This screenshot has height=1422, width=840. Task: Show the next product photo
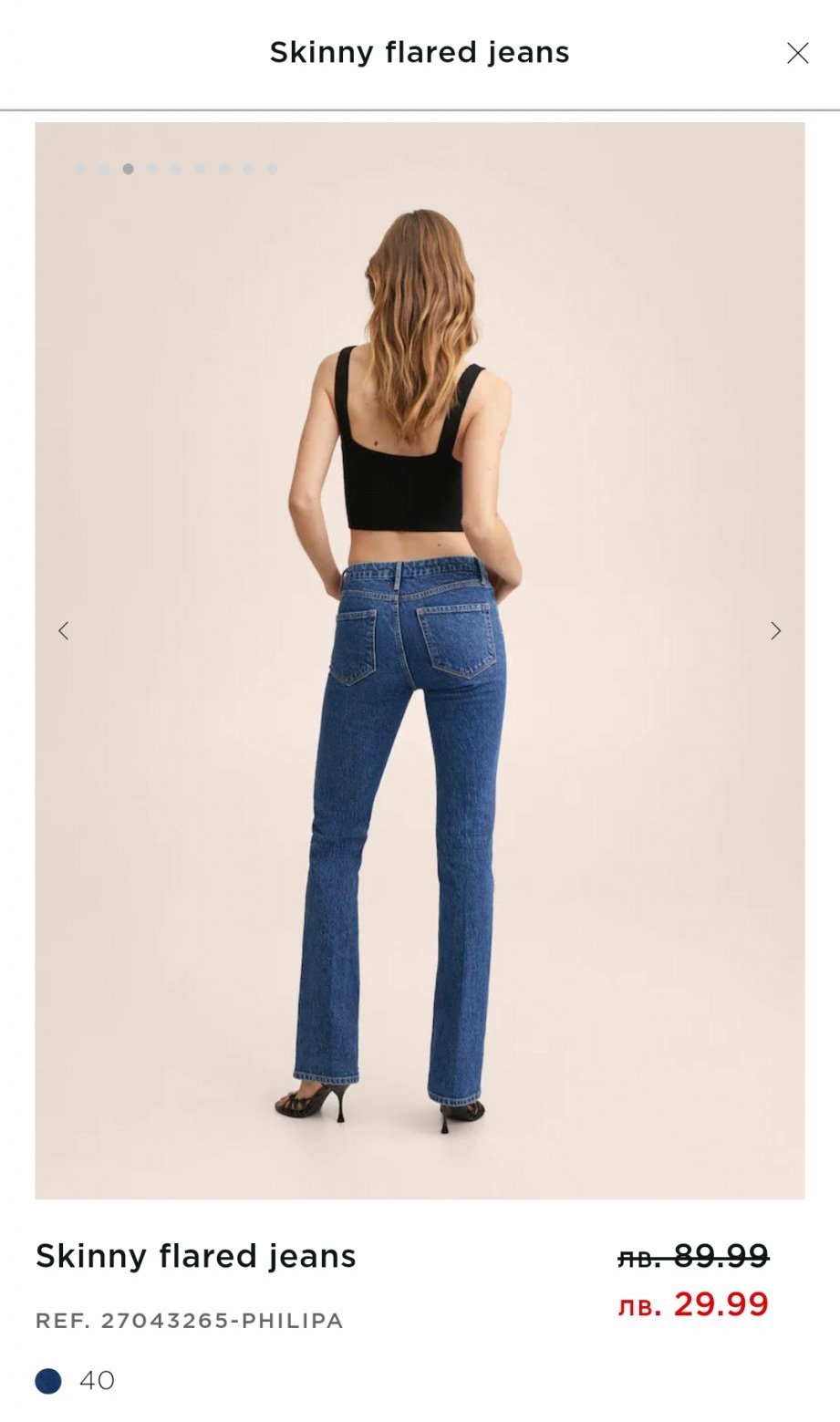[x=775, y=630]
